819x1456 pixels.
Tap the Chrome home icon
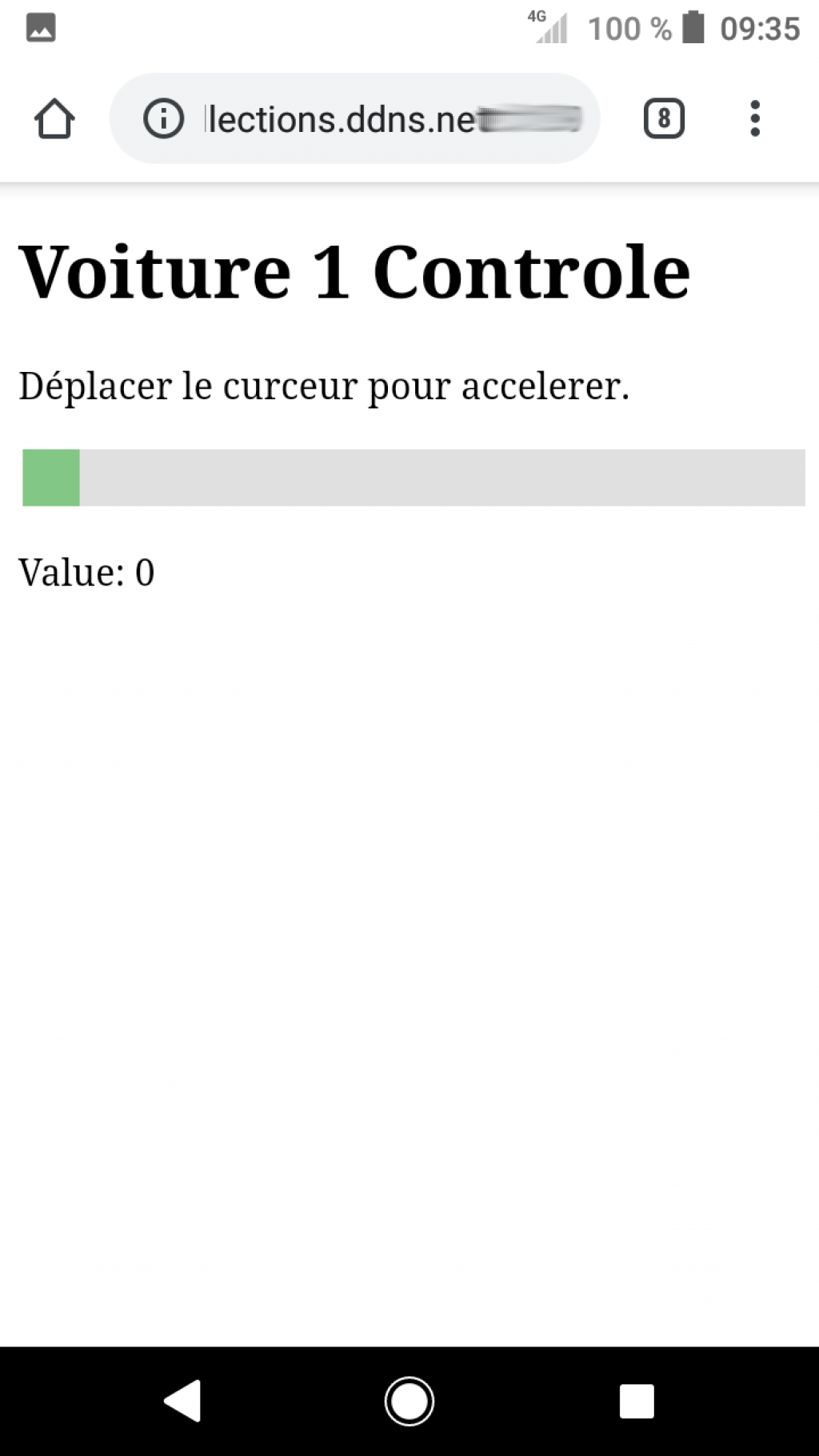click(x=54, y=119)
